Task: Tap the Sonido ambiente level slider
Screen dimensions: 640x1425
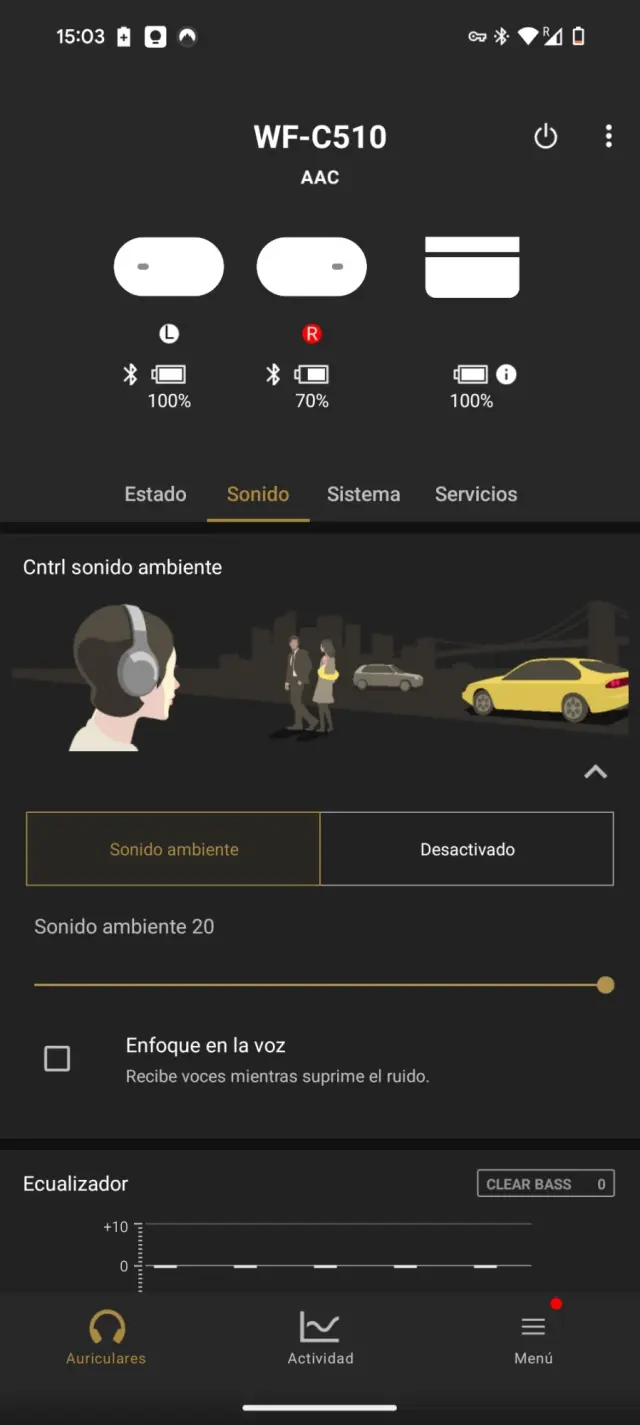Action: coord(320,985)
